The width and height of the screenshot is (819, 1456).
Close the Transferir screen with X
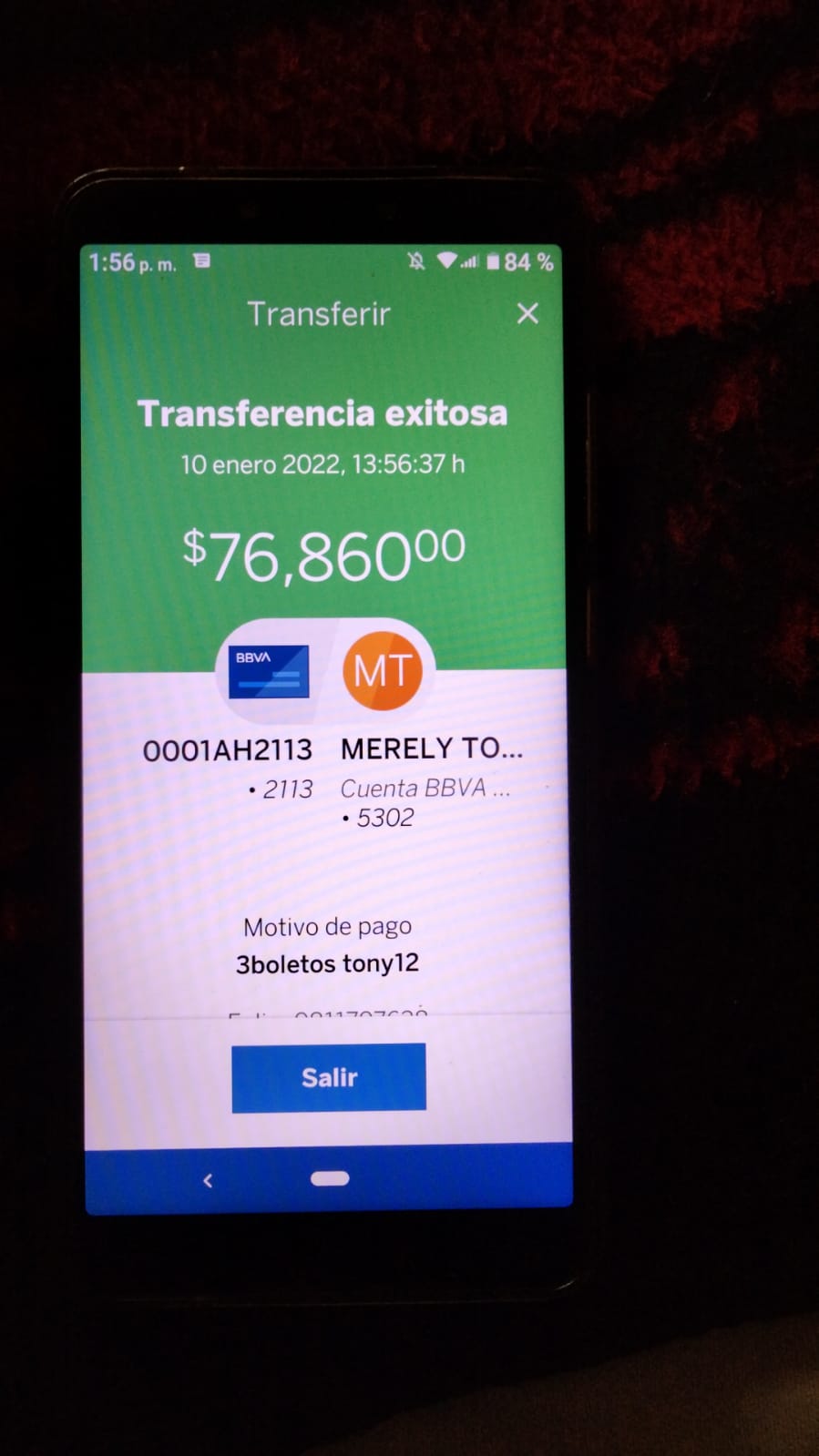tap(527, 314)
